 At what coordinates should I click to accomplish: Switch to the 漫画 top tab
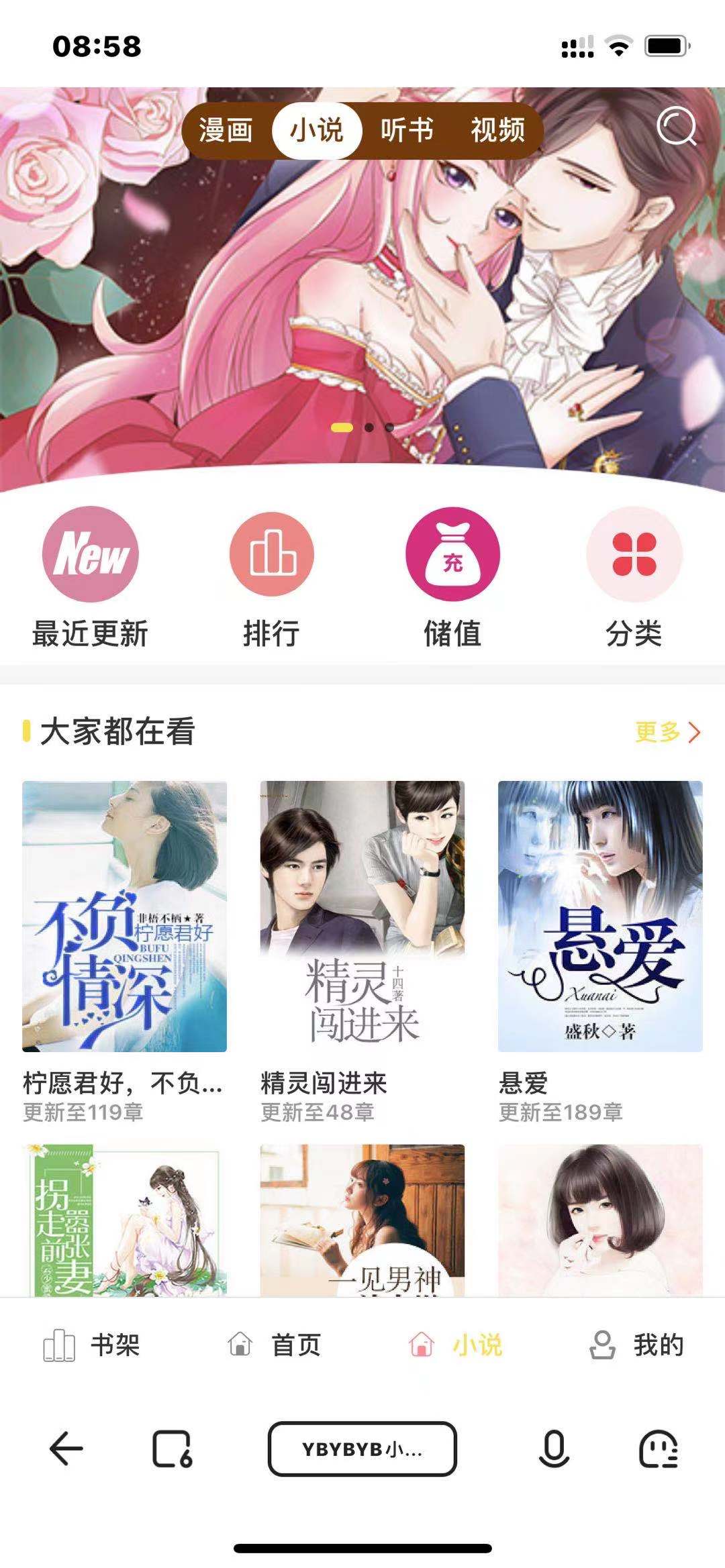click(226, 130)
